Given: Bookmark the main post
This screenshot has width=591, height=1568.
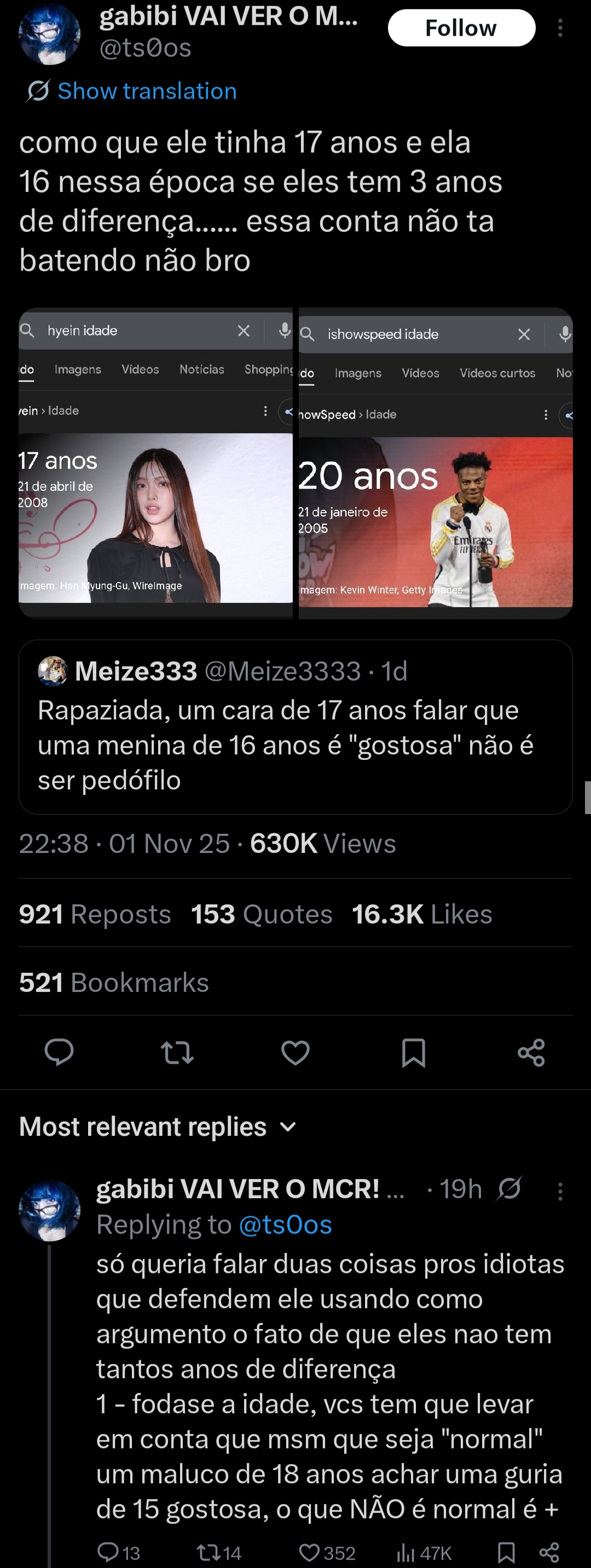Looking at the screenshot, I should (x=413, y=1053).
